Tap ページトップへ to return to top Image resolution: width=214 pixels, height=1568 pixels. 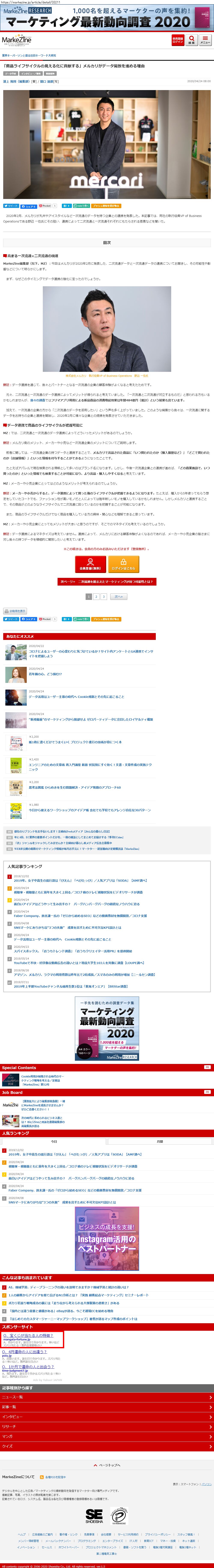(x=107, y=1465)
